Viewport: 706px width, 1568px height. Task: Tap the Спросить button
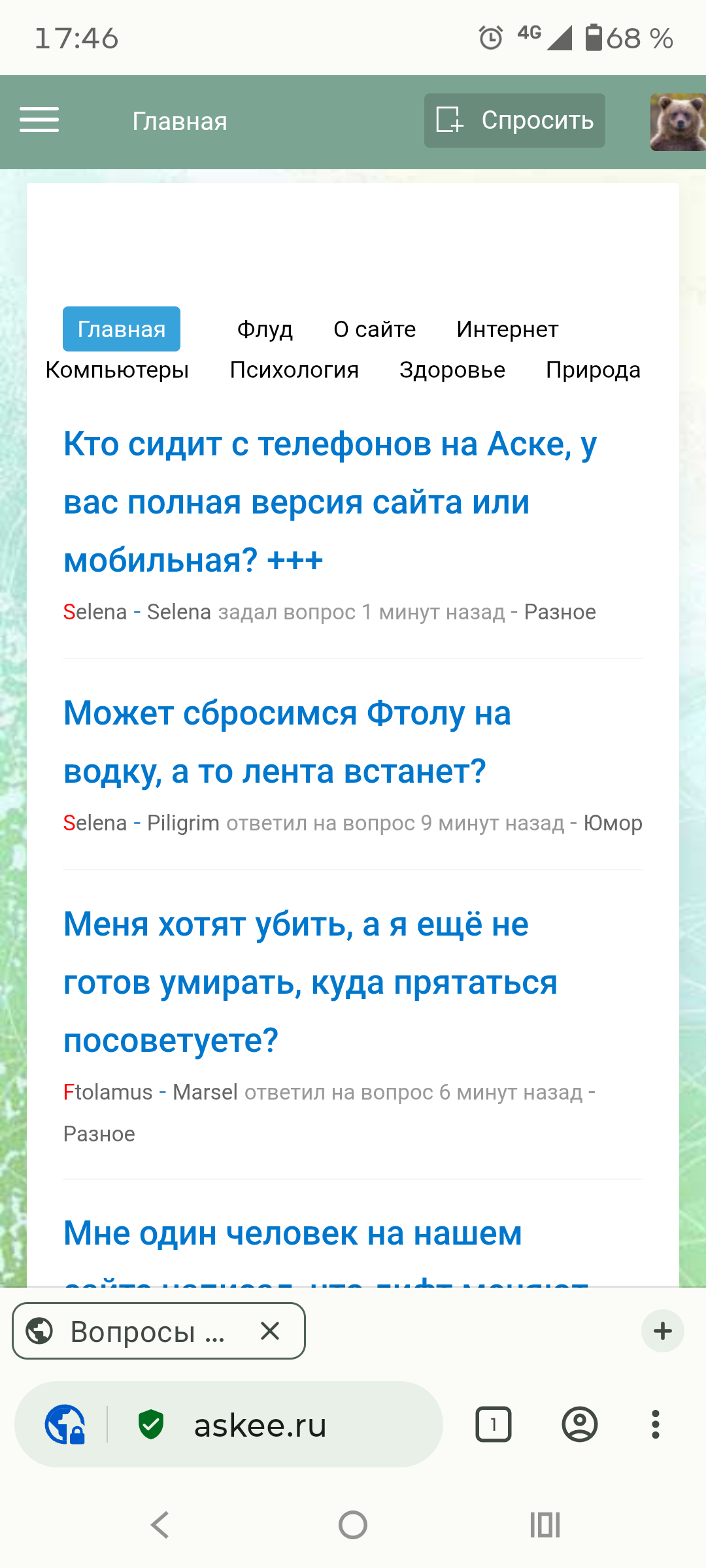[514, 120]
